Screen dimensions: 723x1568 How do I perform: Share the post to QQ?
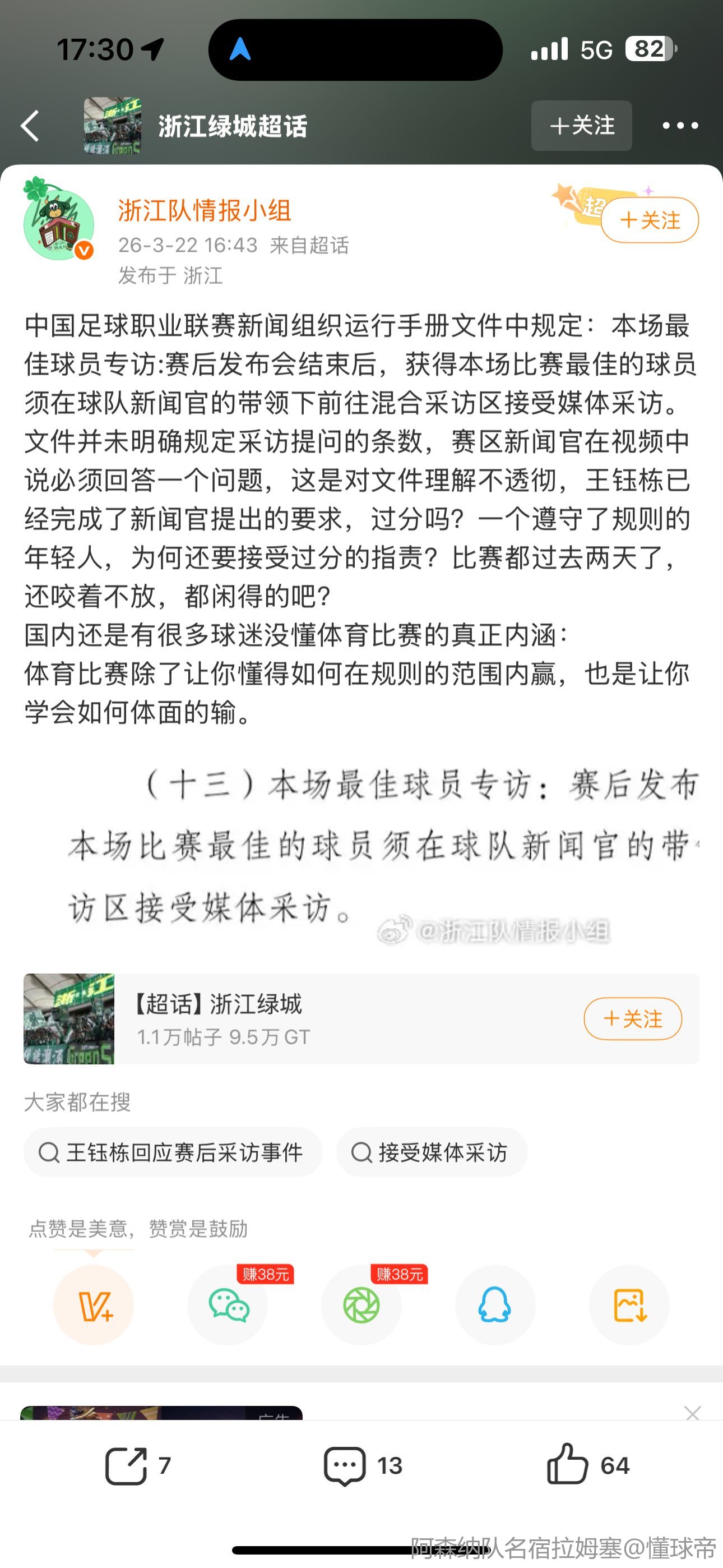(495, 1306)
